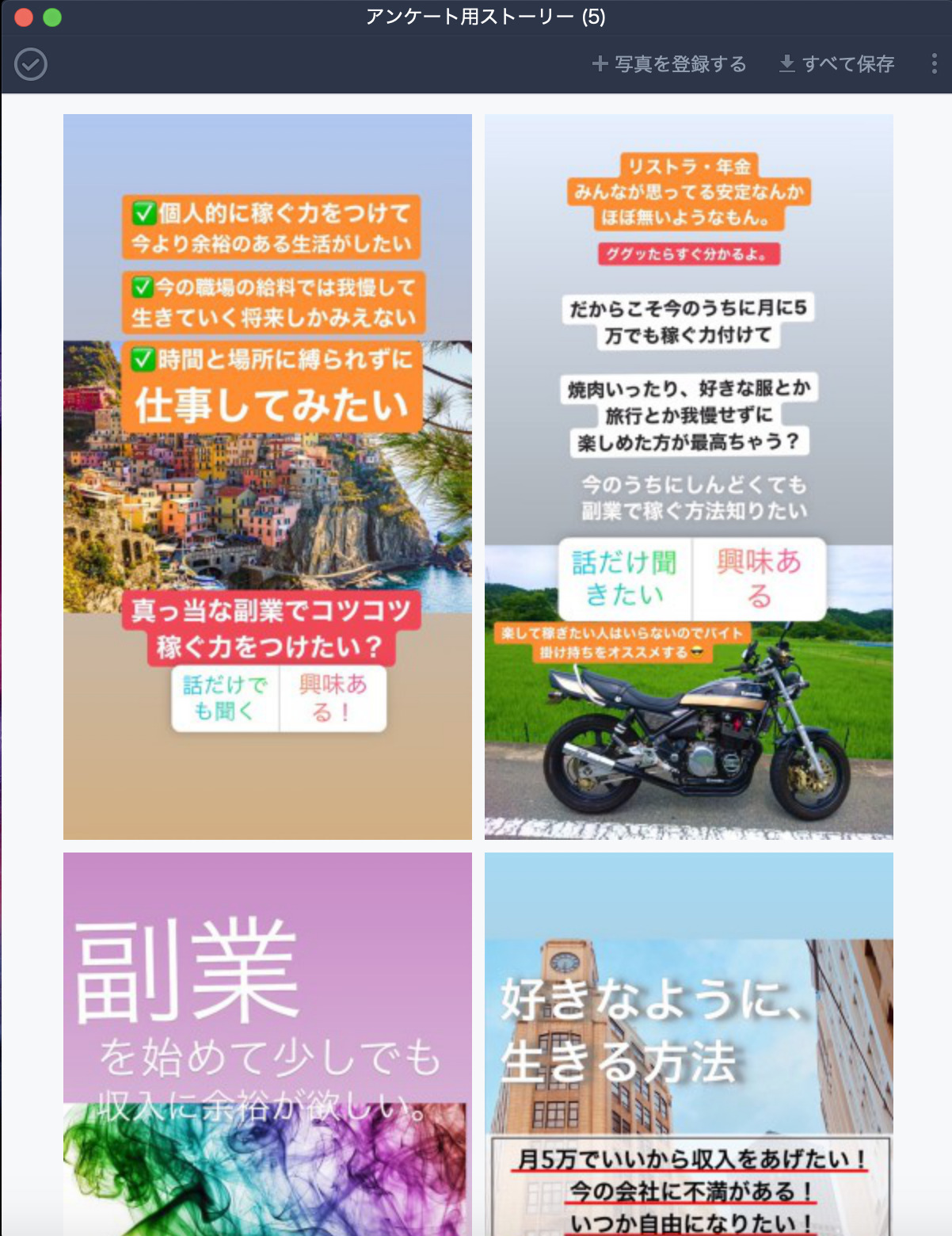952x1236 pixels.
Task: Open the 好きなように、生きる方法 image
Action: [x=688, y=1043]
